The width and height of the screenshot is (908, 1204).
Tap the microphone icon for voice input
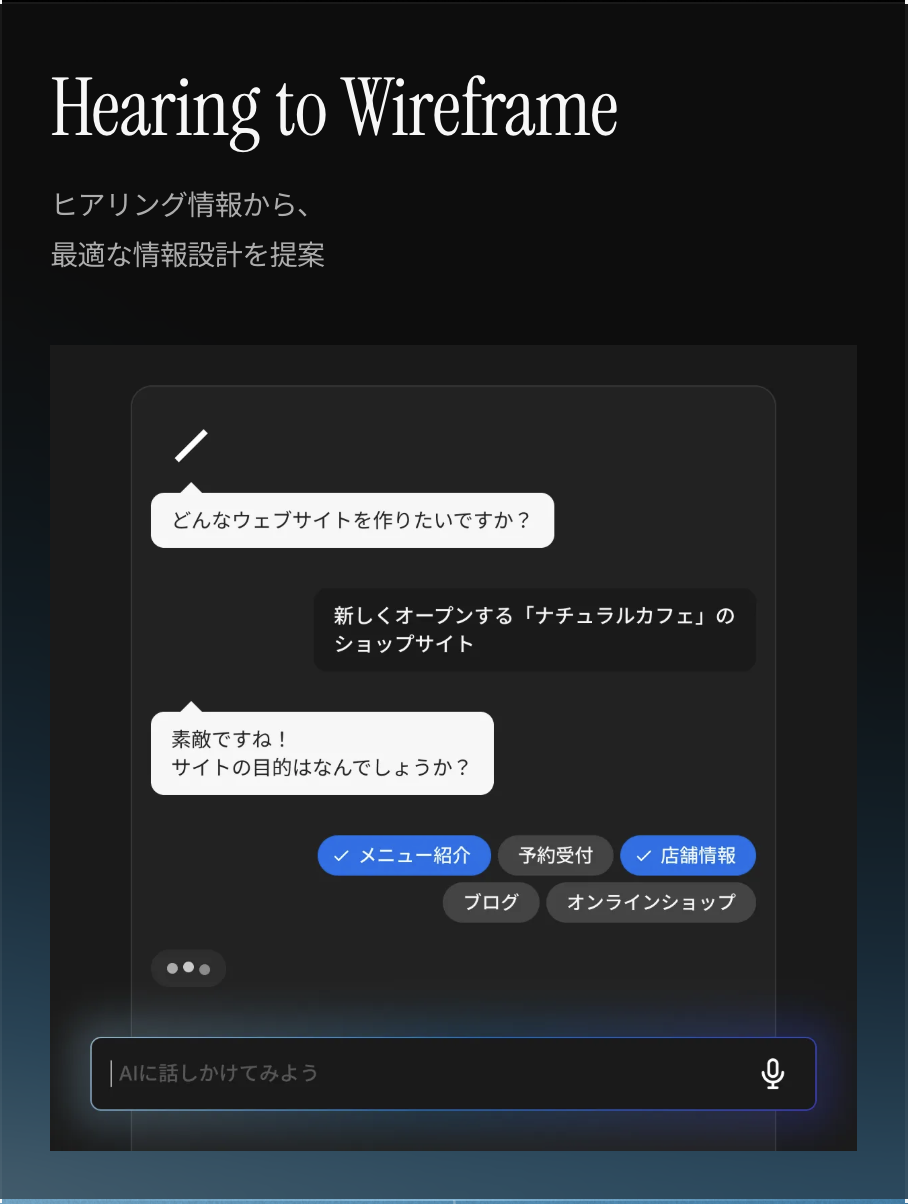[x=772, y=1073]
